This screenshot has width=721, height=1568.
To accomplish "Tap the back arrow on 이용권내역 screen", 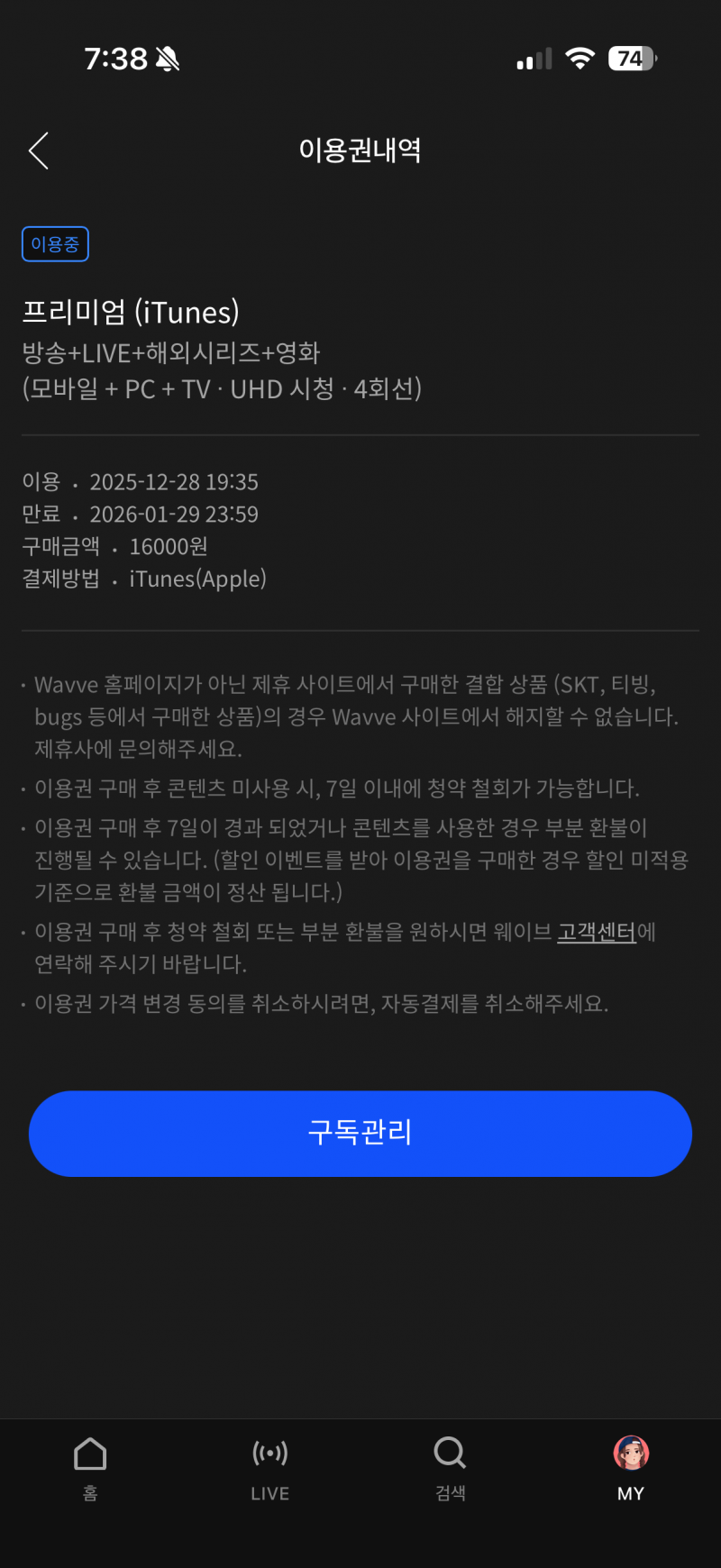I will (x=38, y=150).
